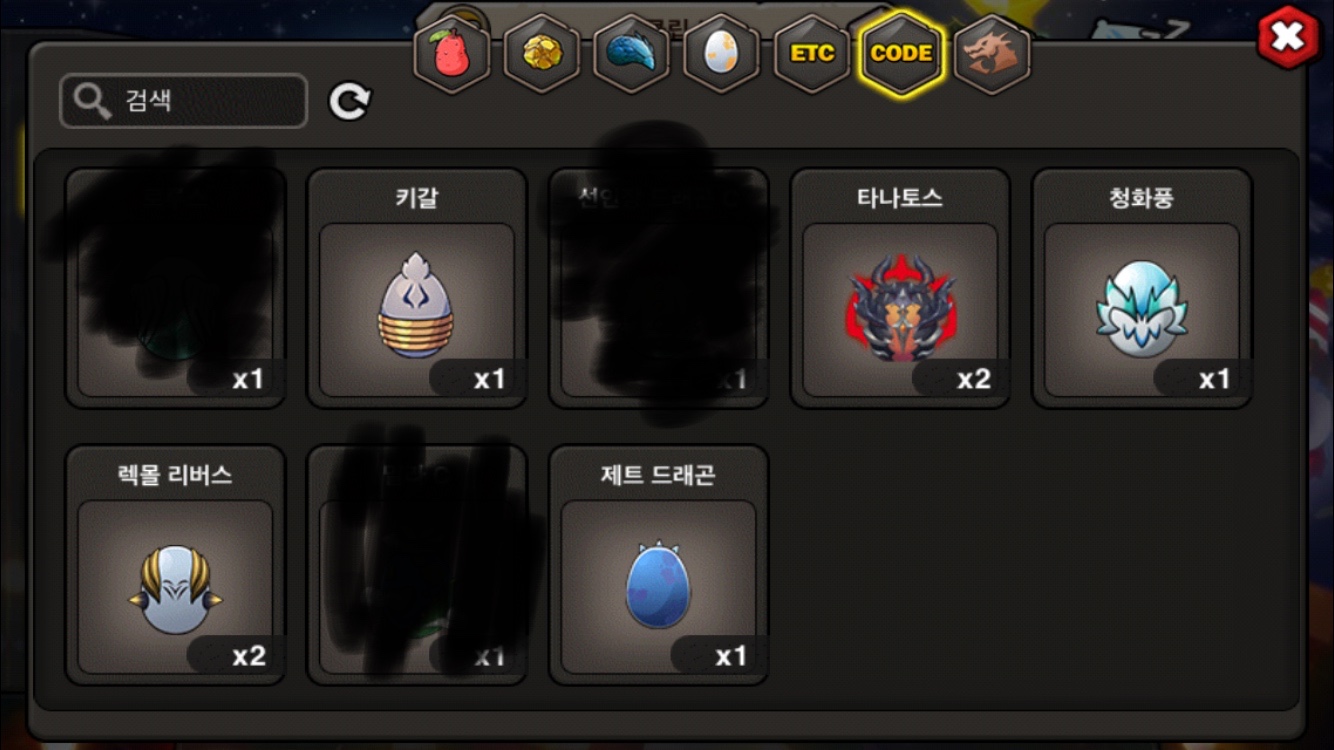Refresh the item list
The image size is (1334, 750).
click(x=350, y=101)
